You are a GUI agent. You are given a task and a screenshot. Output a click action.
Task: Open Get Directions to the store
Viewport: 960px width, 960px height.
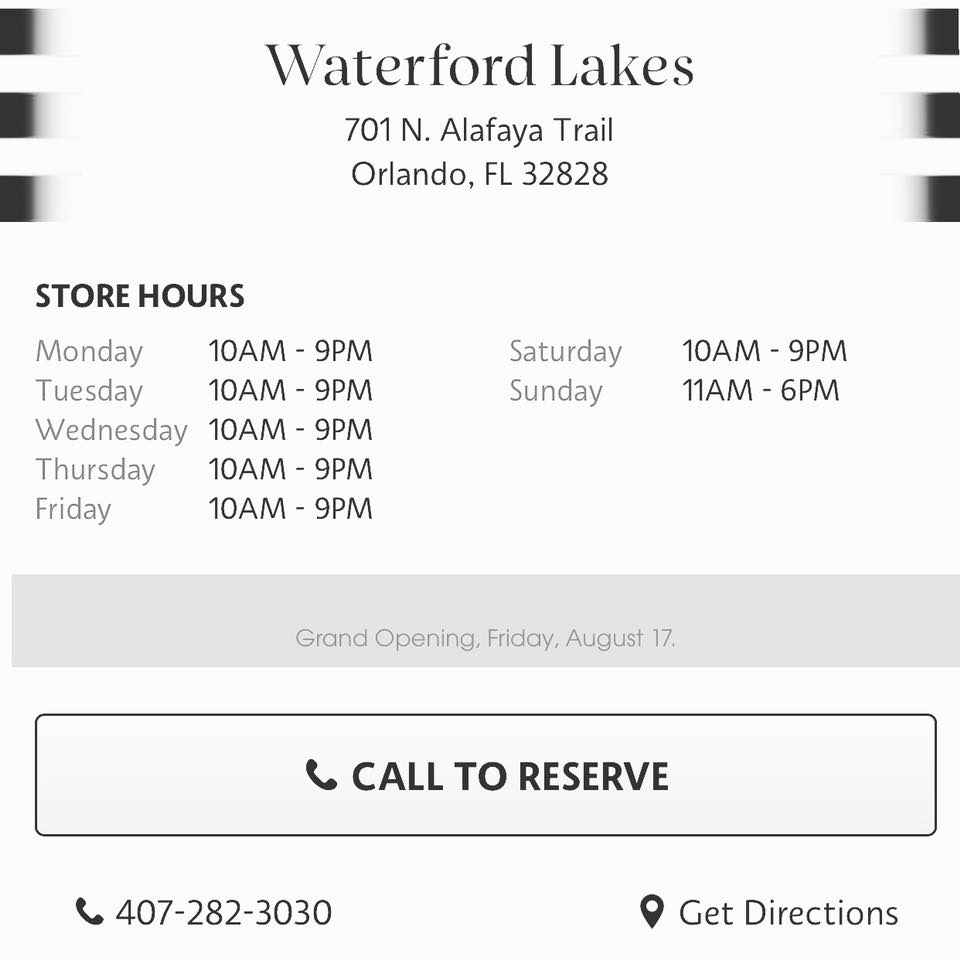pyautogui.click(x=769, y=912)
